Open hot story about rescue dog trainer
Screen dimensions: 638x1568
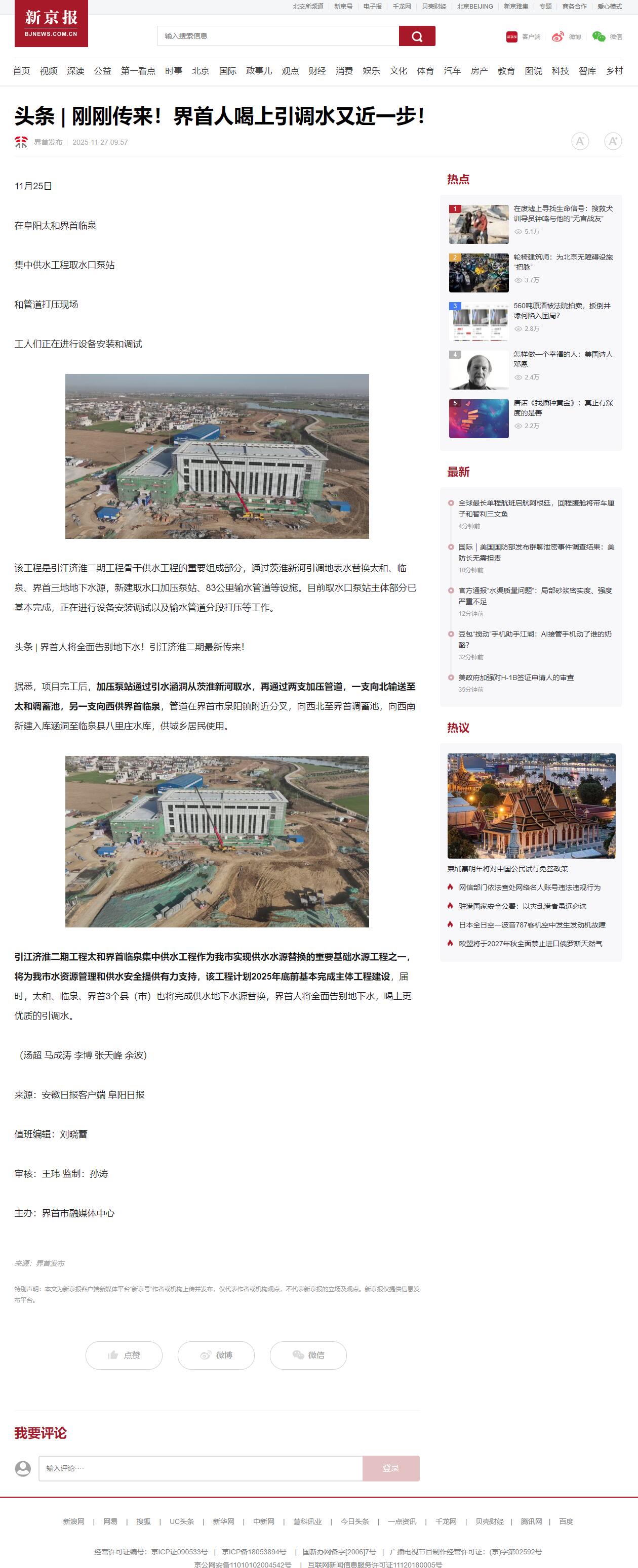coord(563,213)
